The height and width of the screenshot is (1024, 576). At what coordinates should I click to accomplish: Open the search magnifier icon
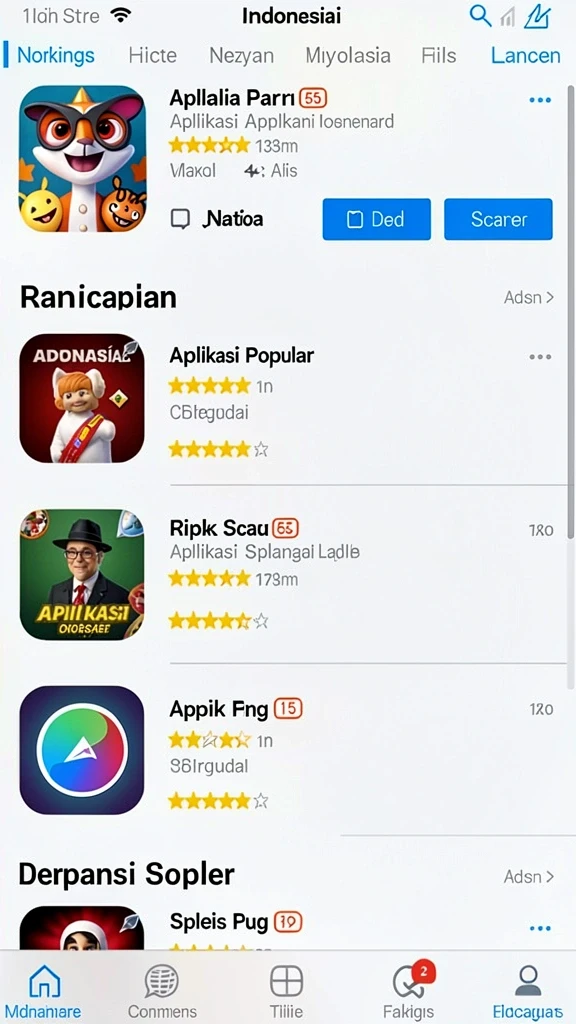481,16
